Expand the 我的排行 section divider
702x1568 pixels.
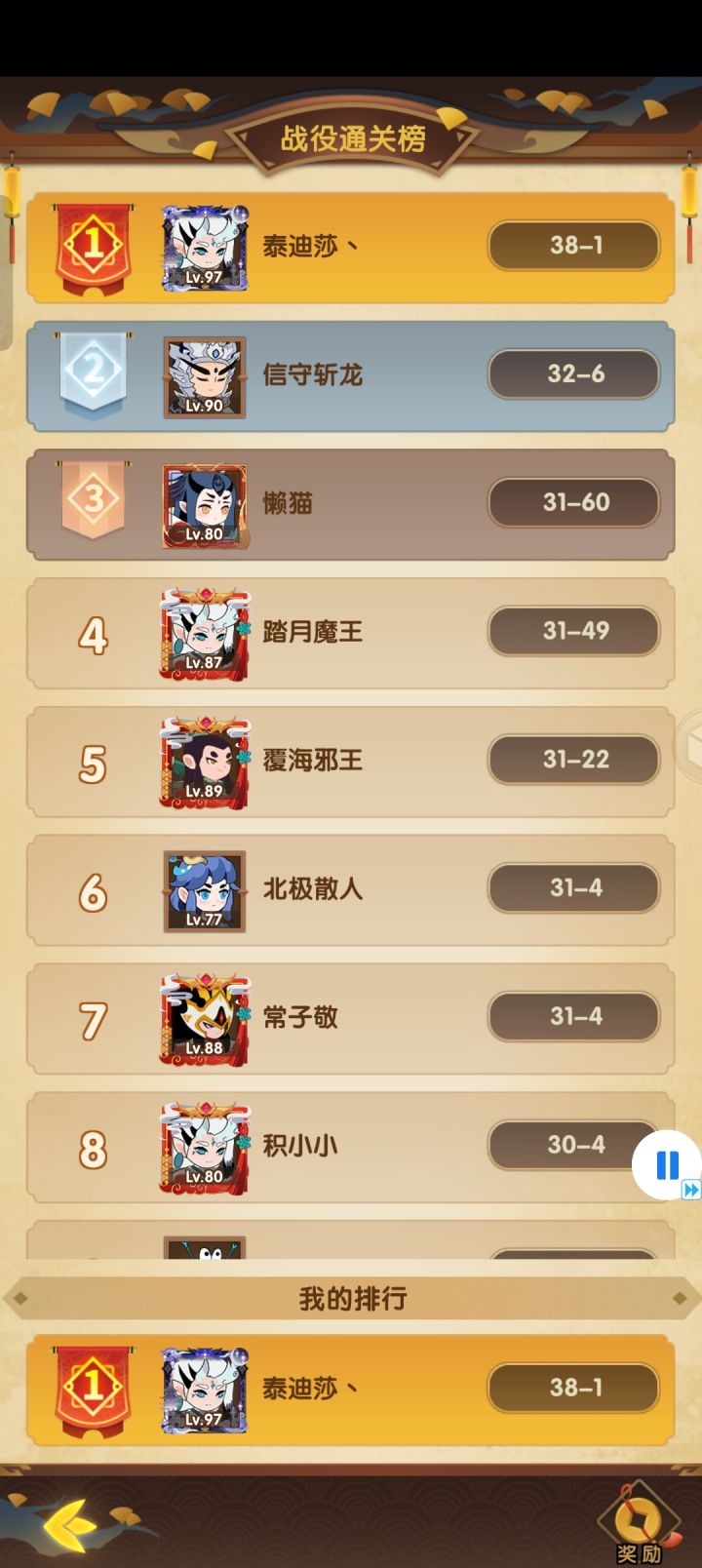pos(351,1298)
